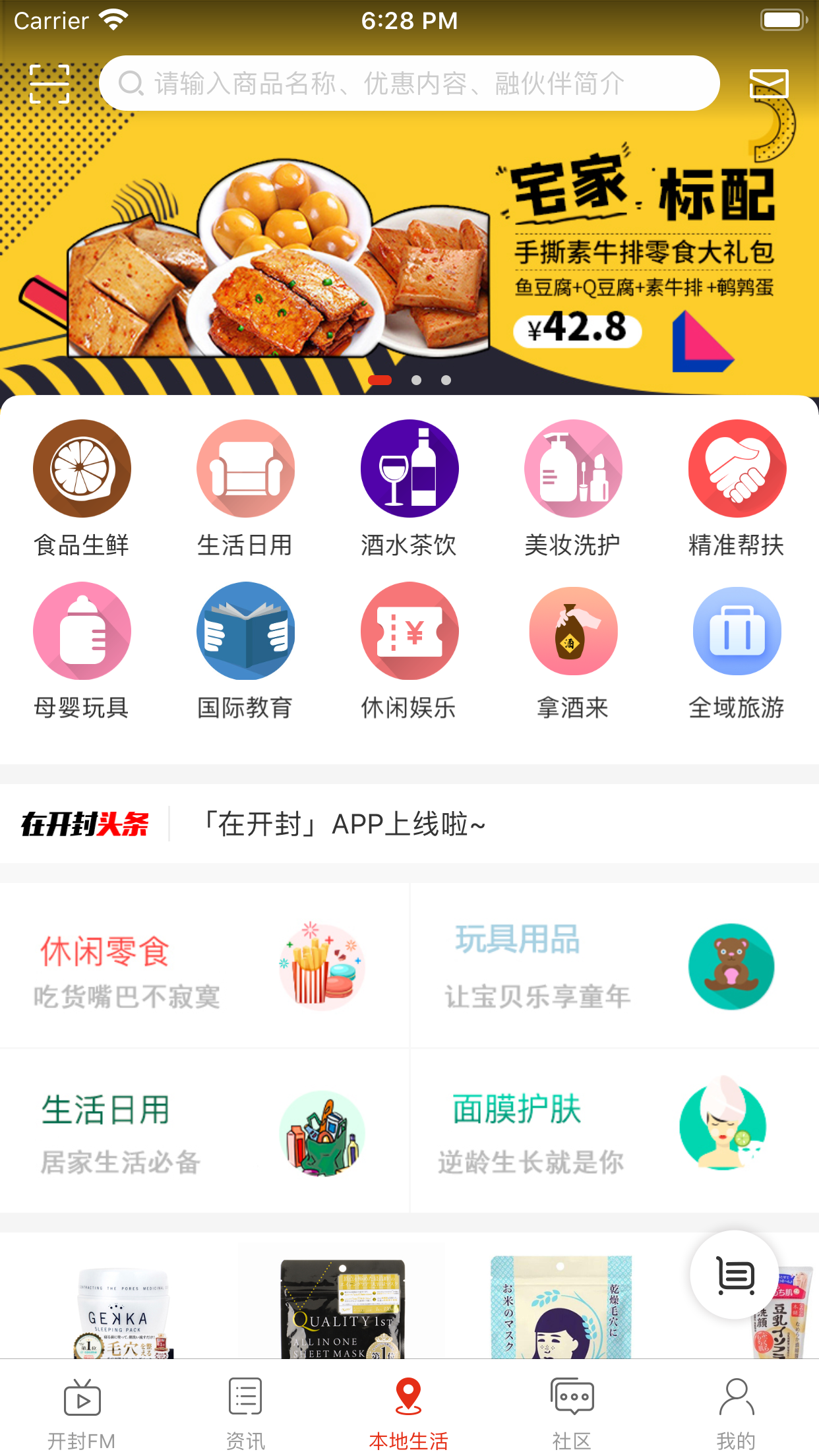Tap the 拿酒来 wine bottle icon
The image size is (819, 1456).
(x=573, y=631)
